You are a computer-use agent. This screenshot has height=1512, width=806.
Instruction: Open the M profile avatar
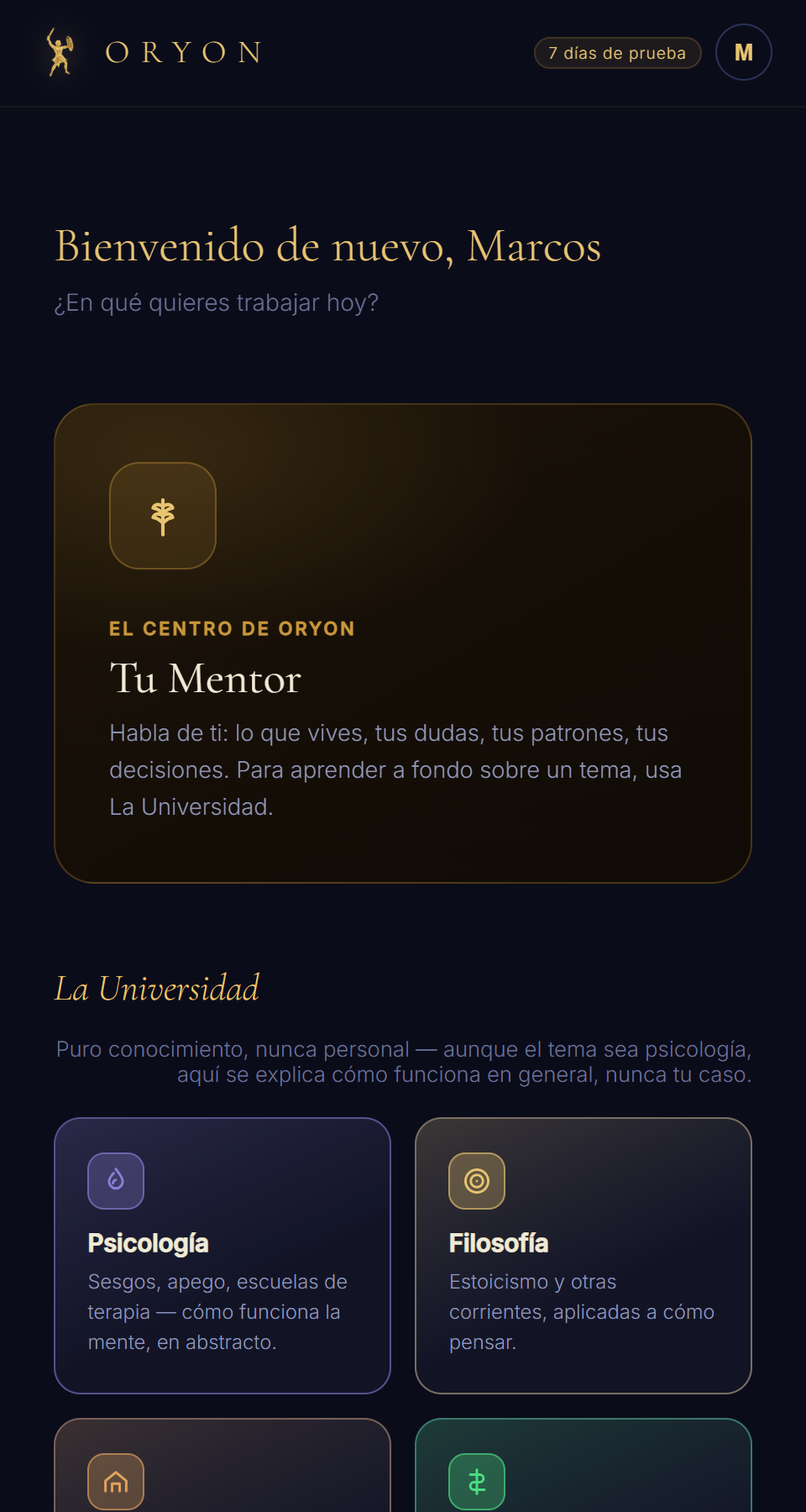click(743, 52)
